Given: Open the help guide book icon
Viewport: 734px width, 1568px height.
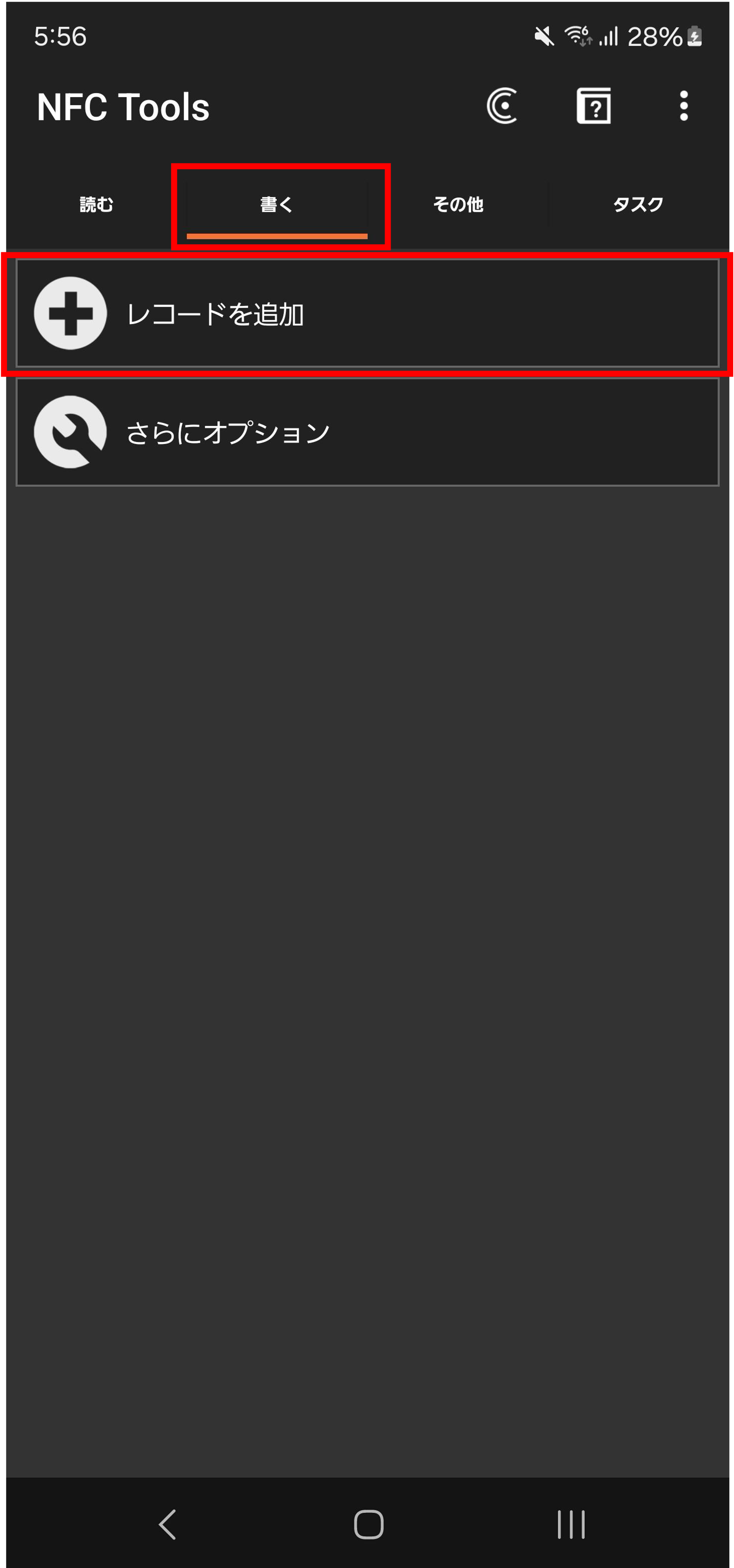Looking at the screenshot, I should point(594,107).
